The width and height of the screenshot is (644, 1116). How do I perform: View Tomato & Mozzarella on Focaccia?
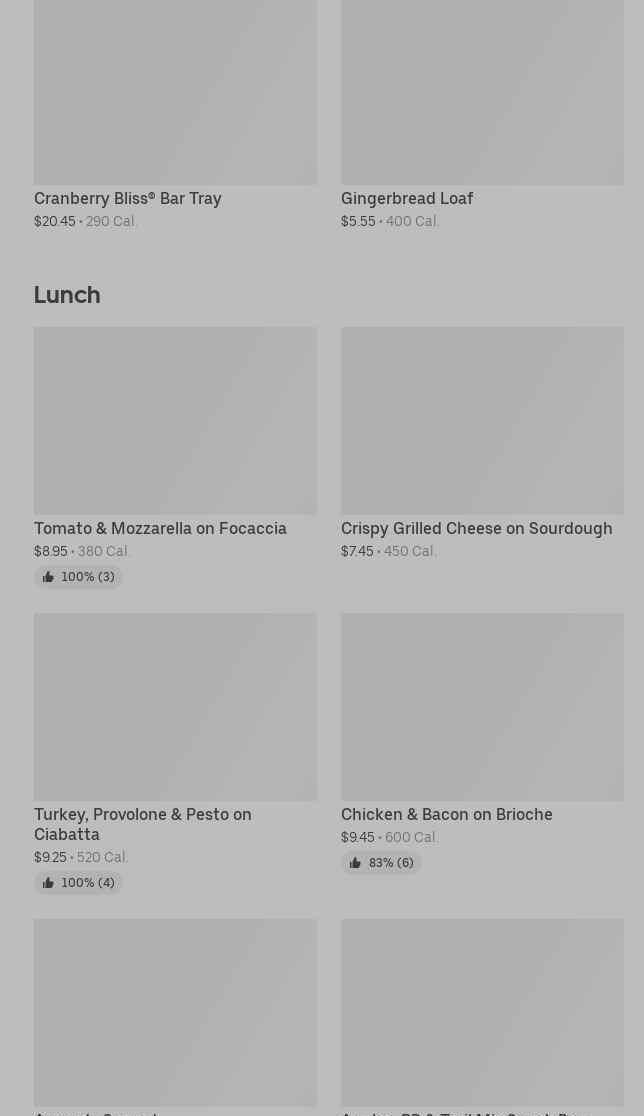175,457
